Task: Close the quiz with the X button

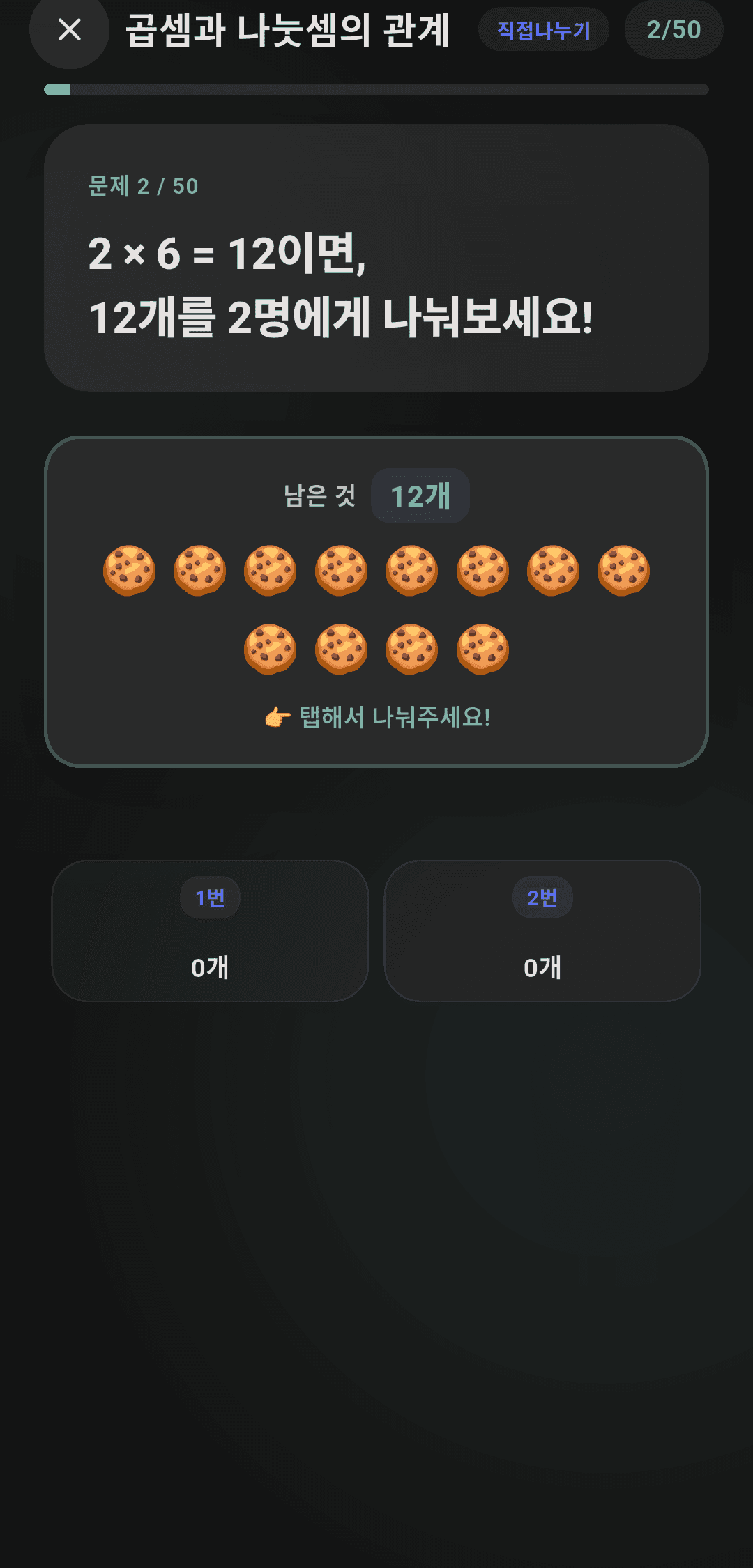Action: click(69, 30)
